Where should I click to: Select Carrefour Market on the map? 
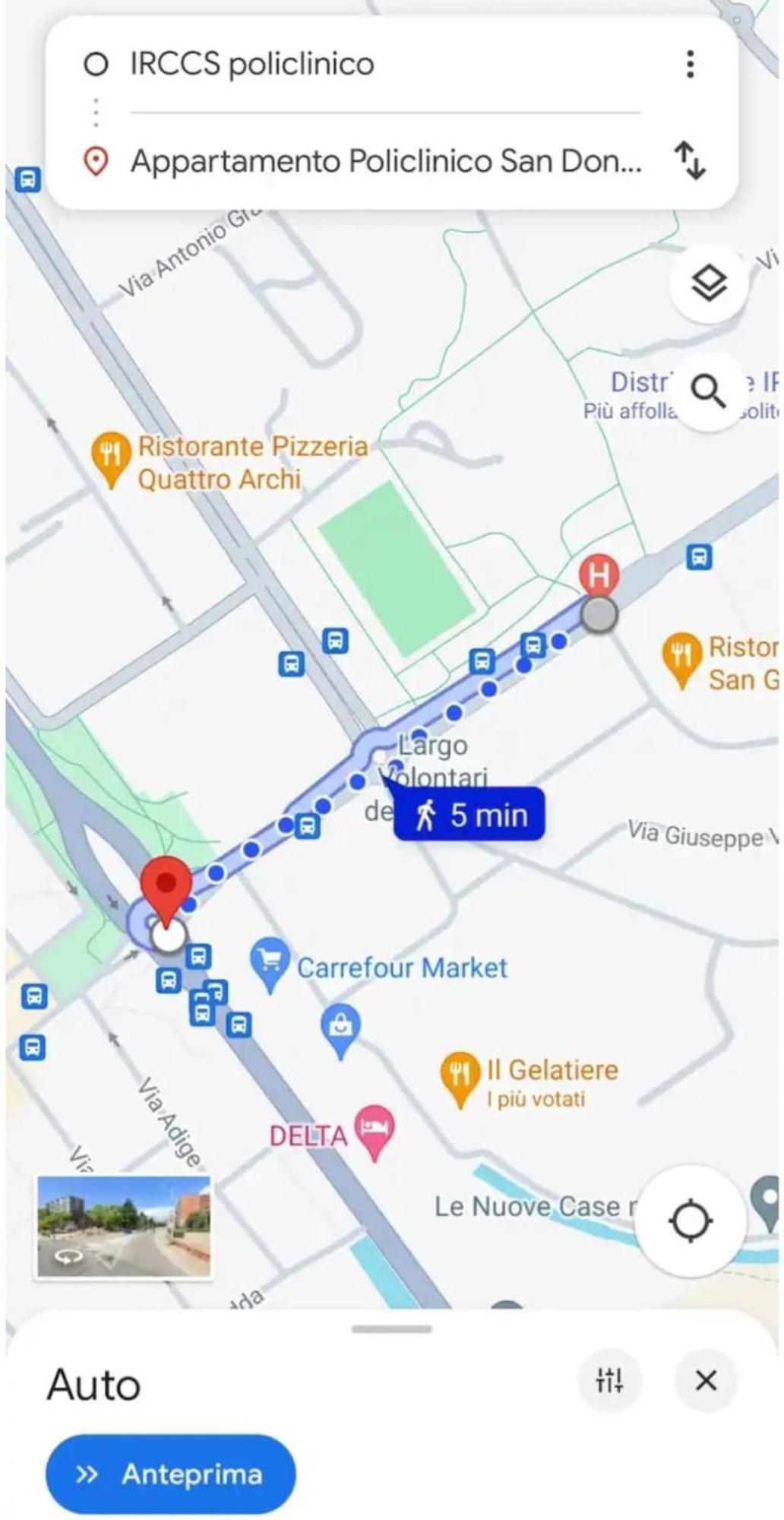tap(400, 967)
